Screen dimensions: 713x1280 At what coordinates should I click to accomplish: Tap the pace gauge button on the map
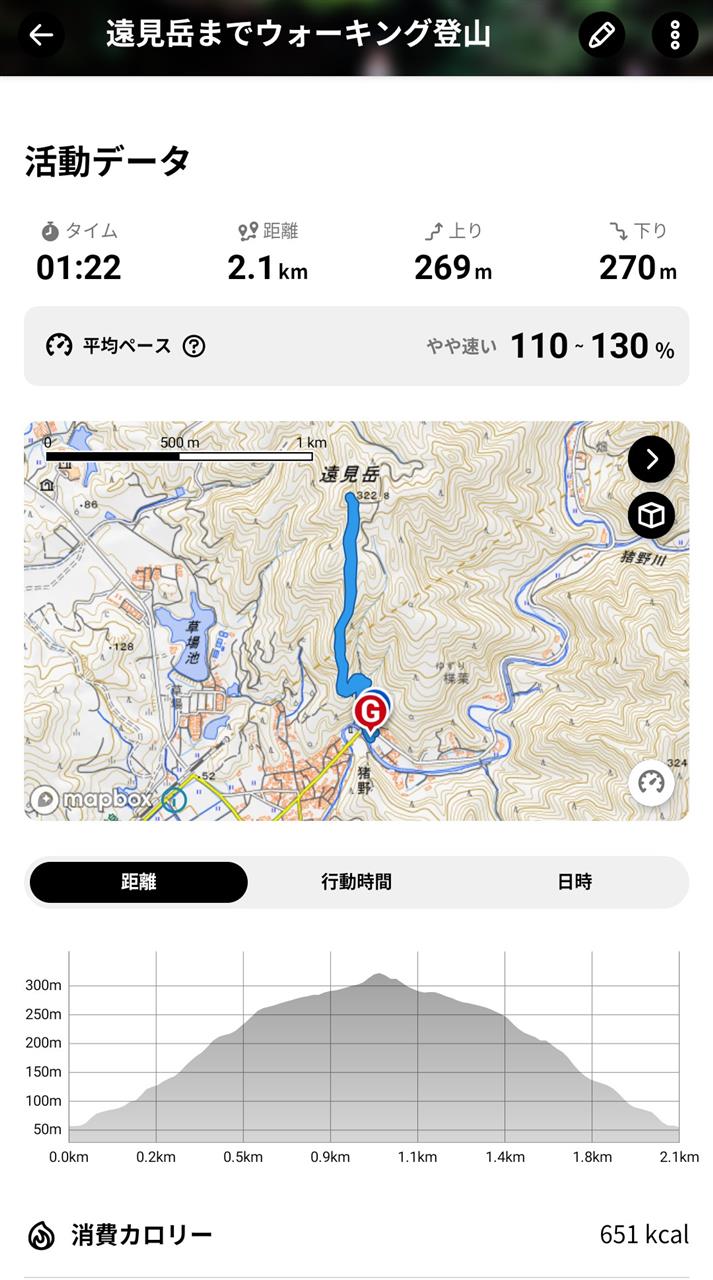651,783
